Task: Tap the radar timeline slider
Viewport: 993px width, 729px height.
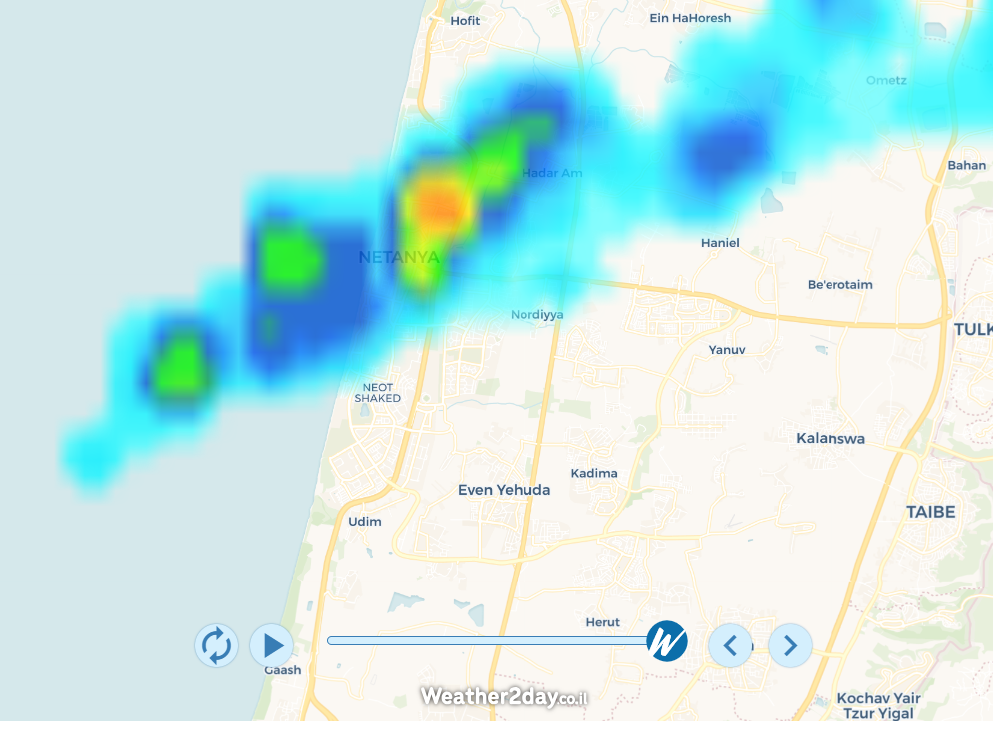Action: pos(488,640)
